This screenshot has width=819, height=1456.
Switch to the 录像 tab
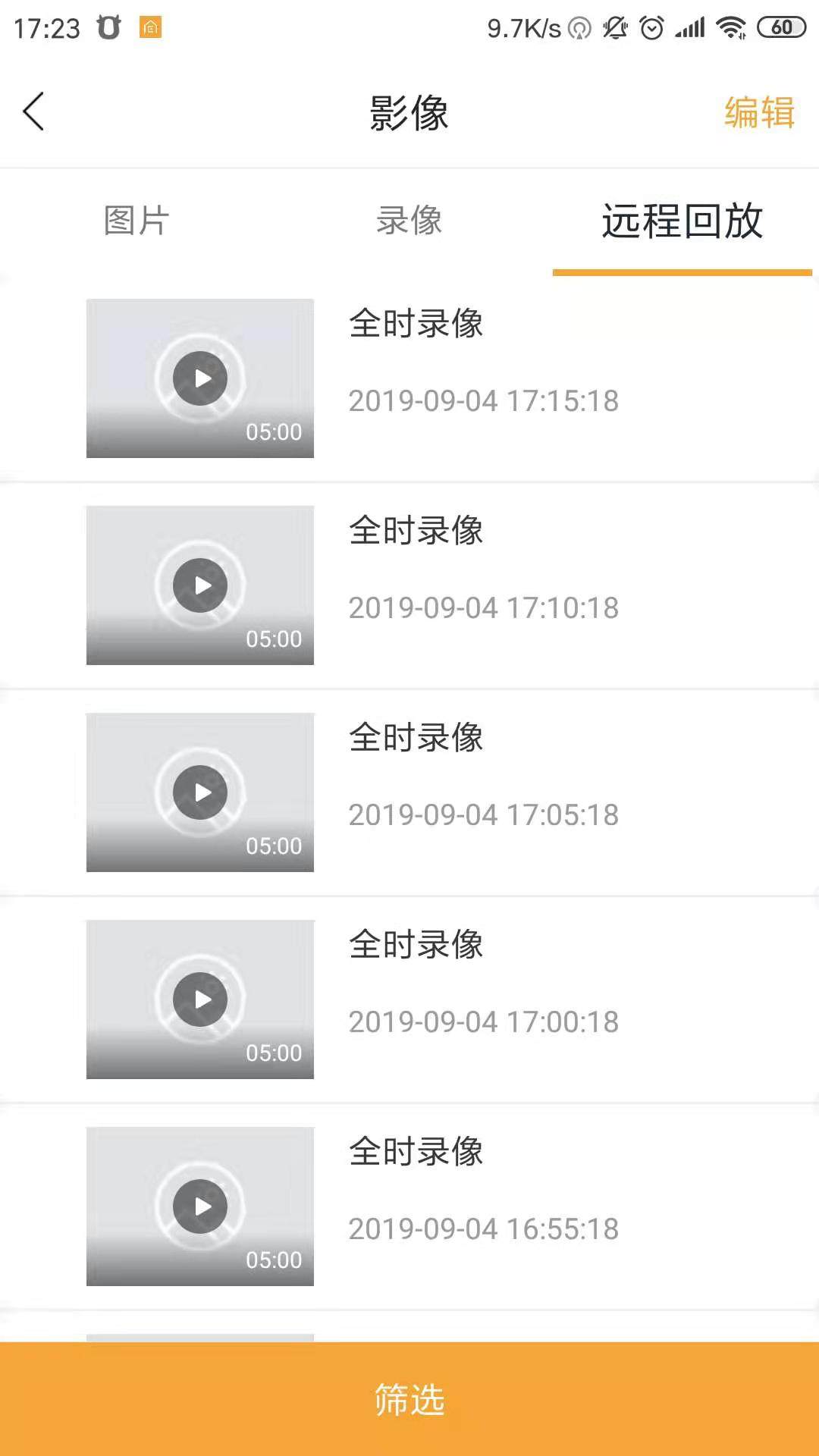(409, 221)
